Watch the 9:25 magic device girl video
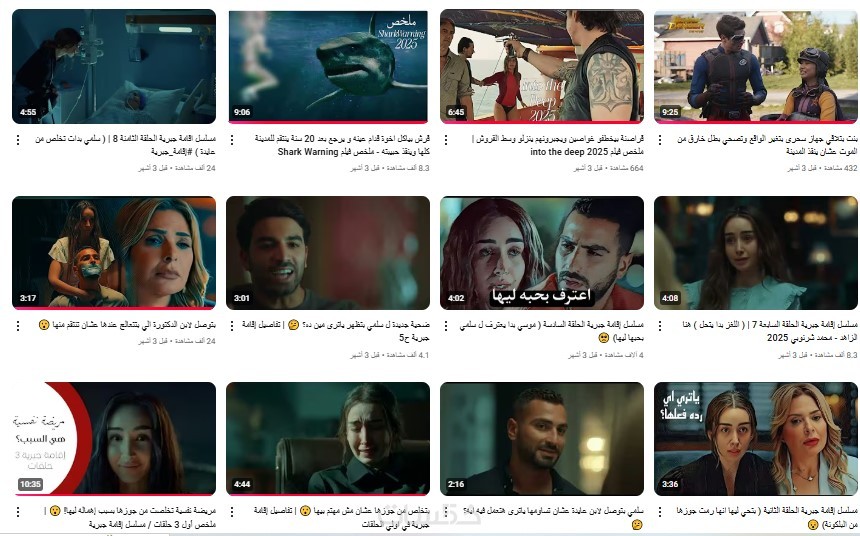Viewport: 860px width, 536px height. coord(756,66)
